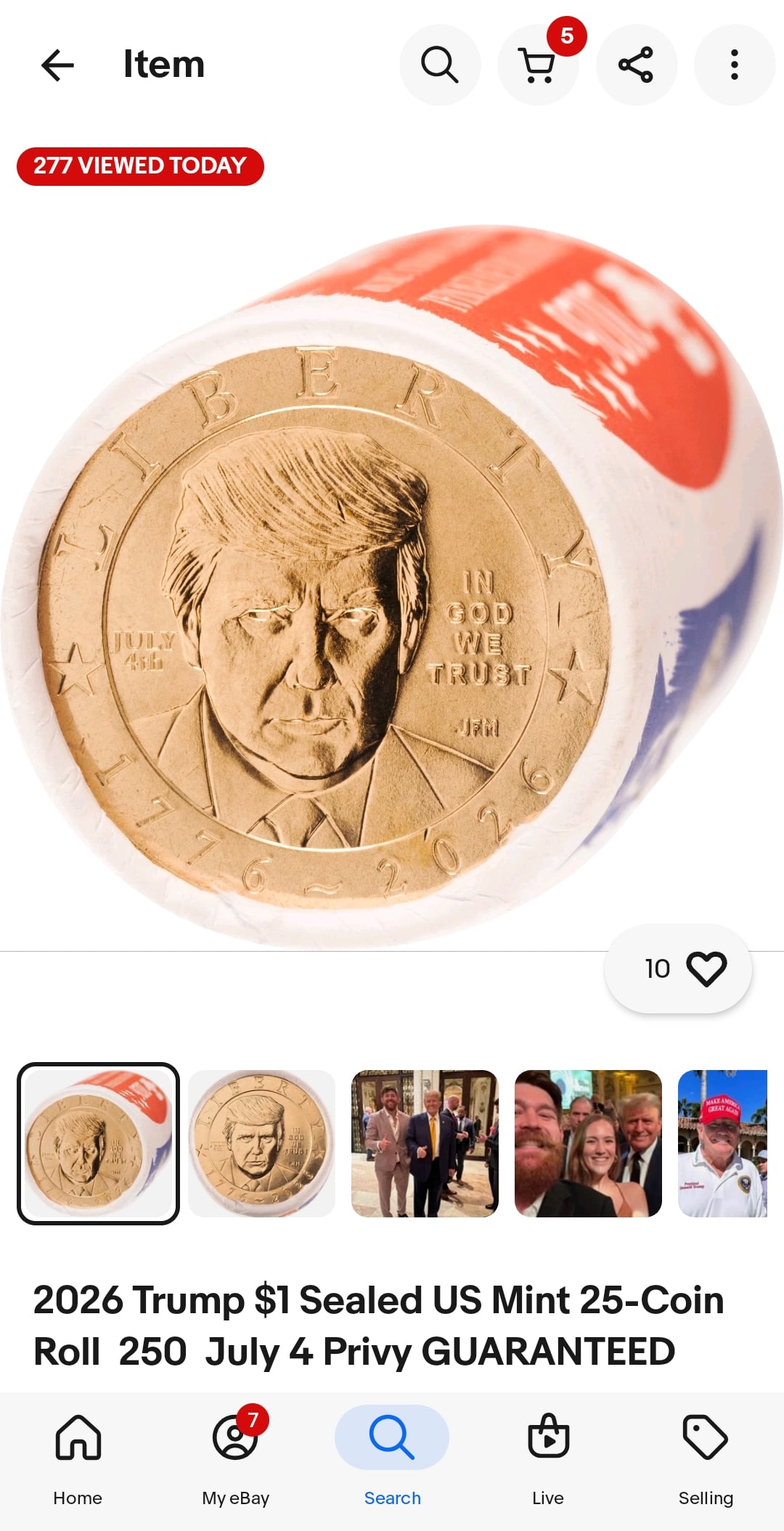The image size is (784, 1531).
Task: Open the shopping cart with 5 items
Action: click(538, 65)
